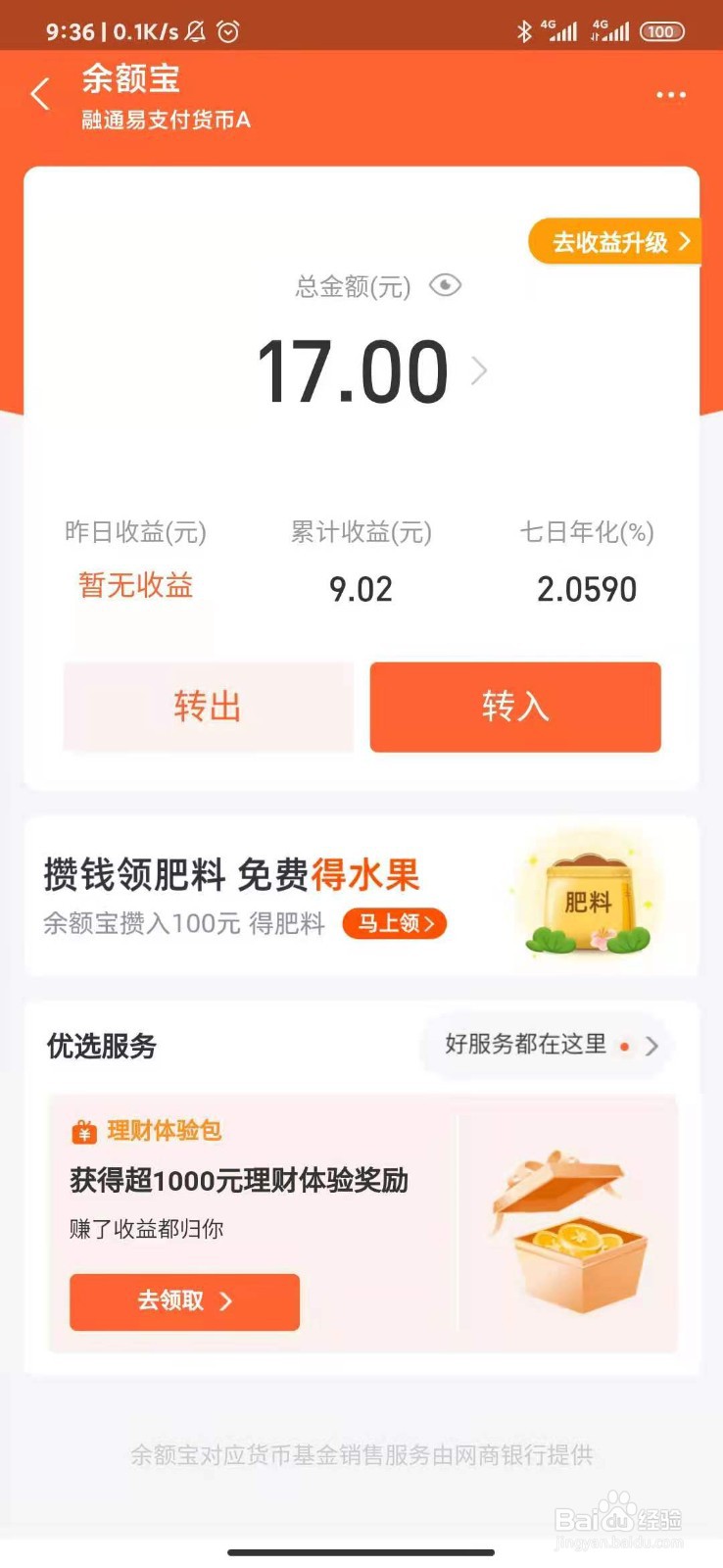The image size is (723, 1568).
Task: Tap the alarm clock icon in status bar
Action: pos(227,31)
